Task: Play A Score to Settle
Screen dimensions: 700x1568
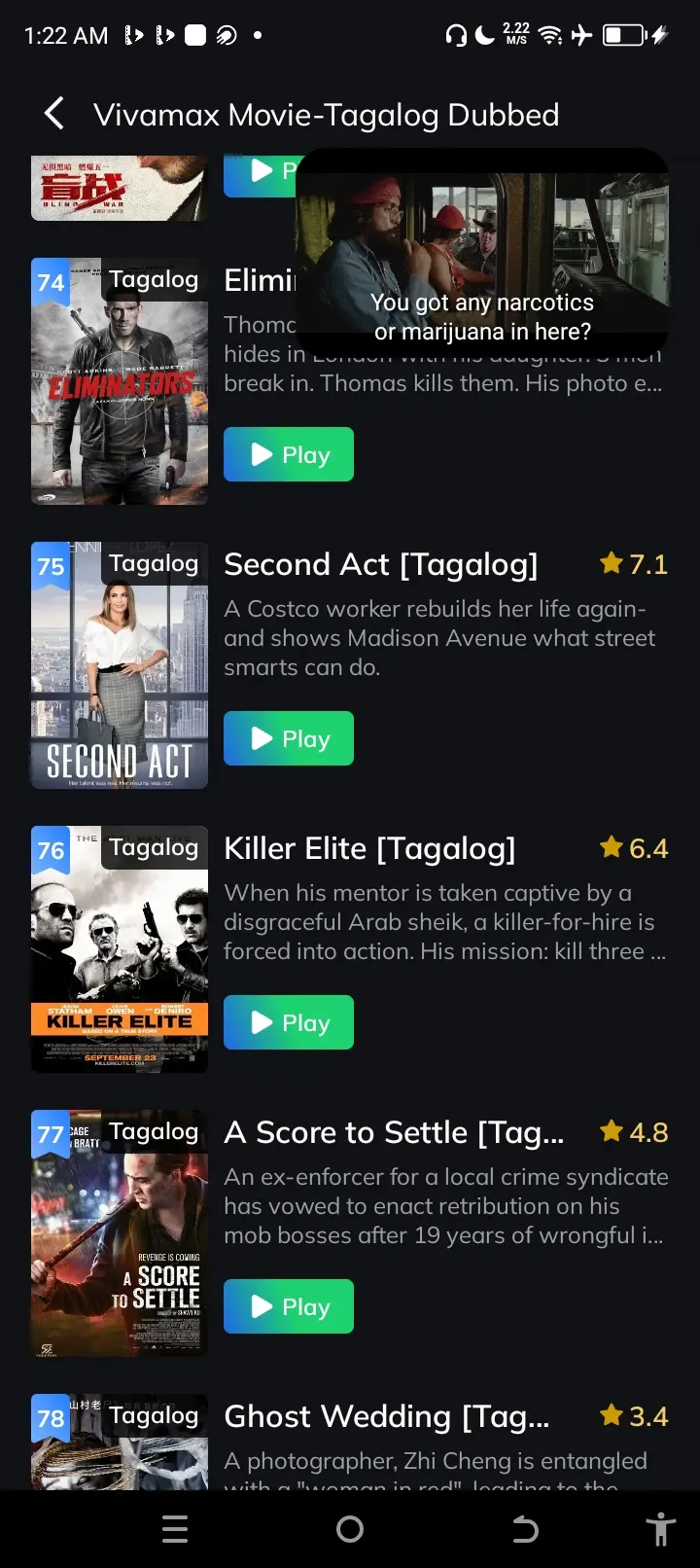Action: point(289,1306)
